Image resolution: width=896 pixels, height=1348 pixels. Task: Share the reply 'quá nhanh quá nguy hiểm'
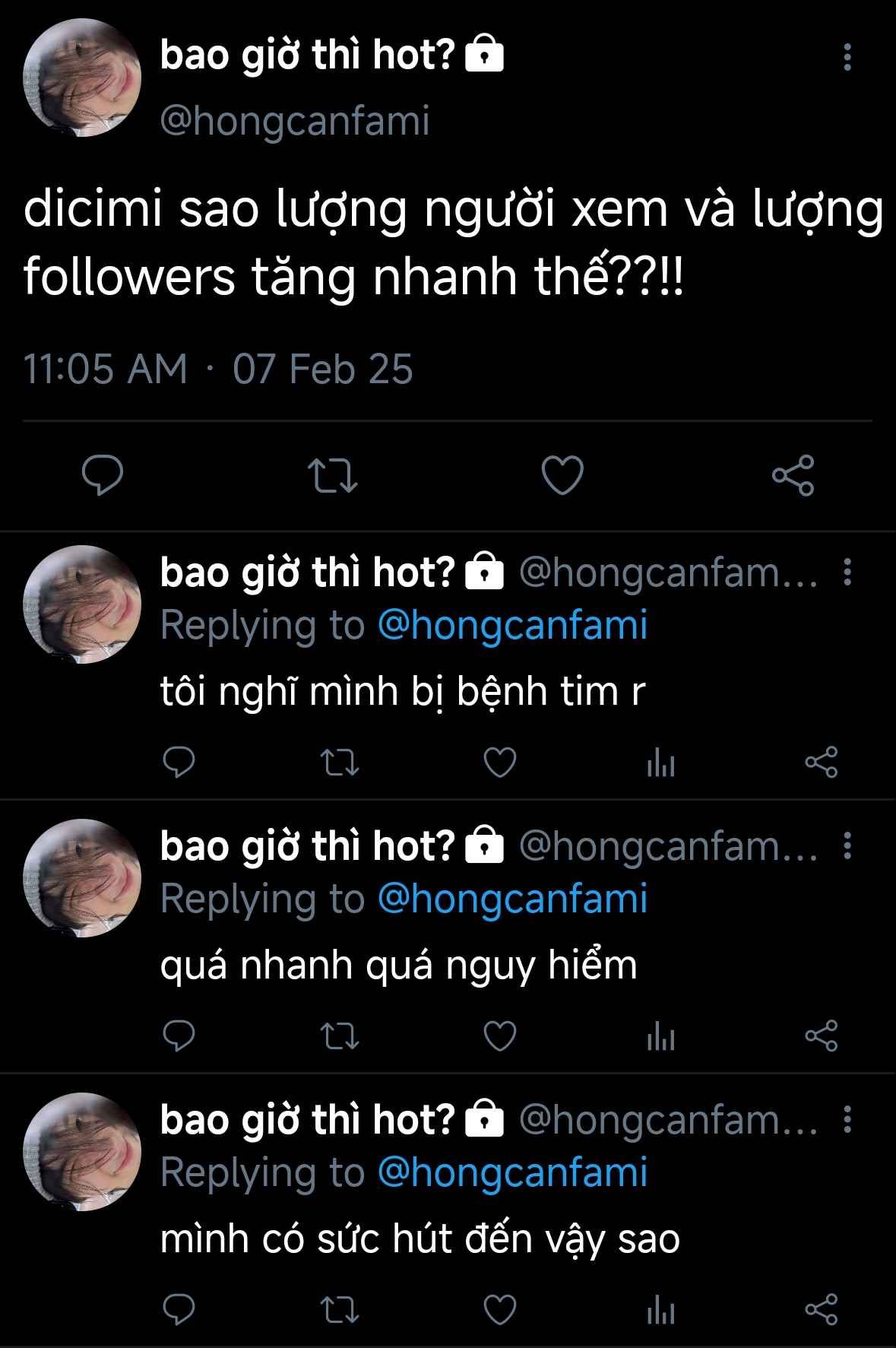pyautogui.click(x=821, y=1036)
